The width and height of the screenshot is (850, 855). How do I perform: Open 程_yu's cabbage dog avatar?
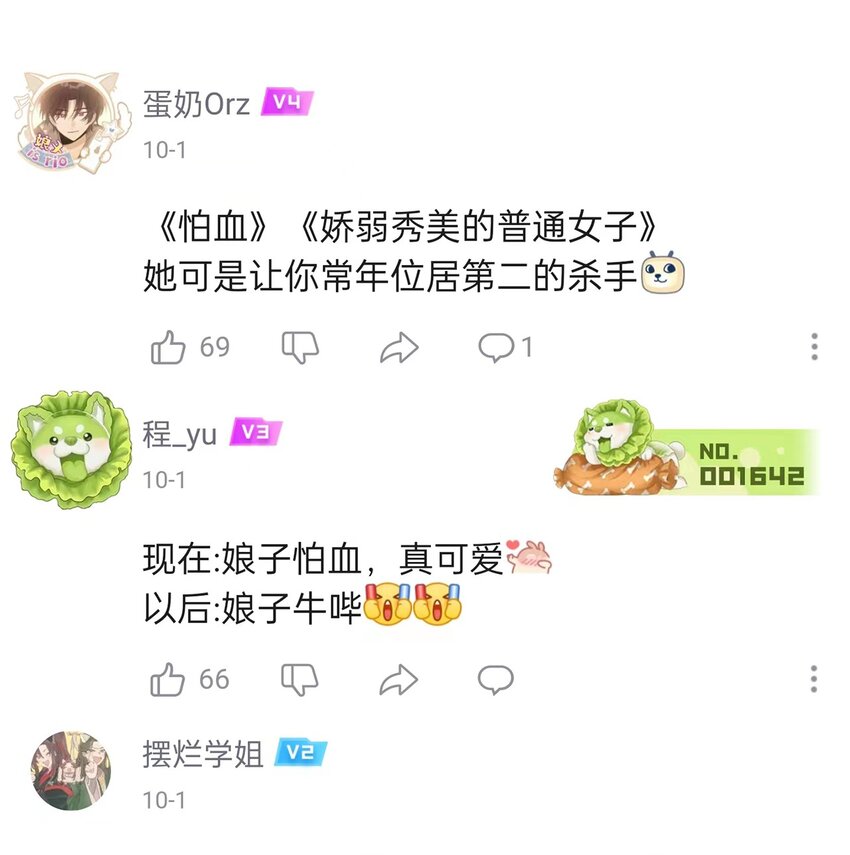click(x=71, y=449)
